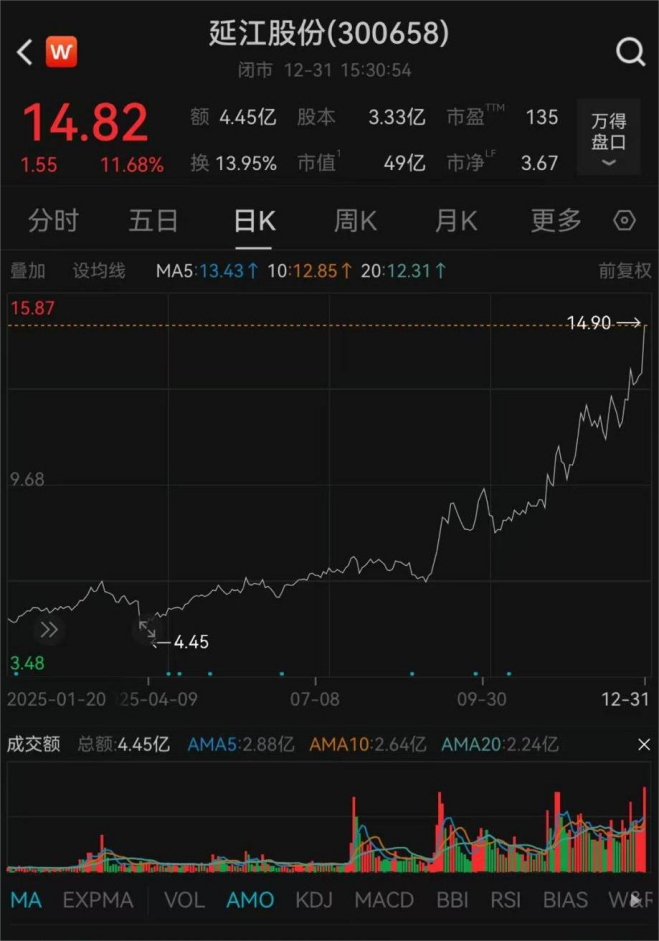The width and height of the screenshot is (659, 941).
Task: Go back using the top-left arrow
Action: pyautogui.click(x=26, y=52)
